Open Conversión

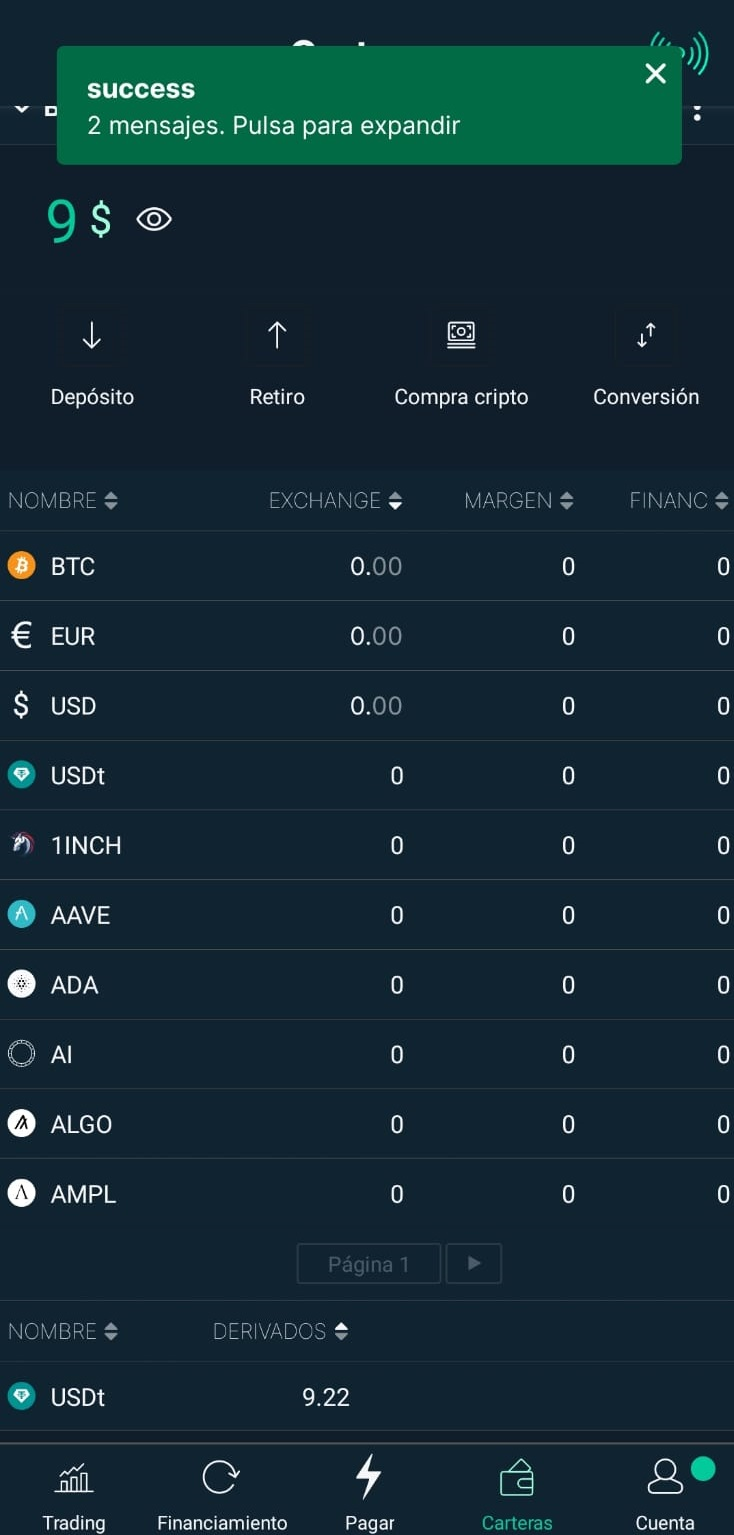[646, 358]
